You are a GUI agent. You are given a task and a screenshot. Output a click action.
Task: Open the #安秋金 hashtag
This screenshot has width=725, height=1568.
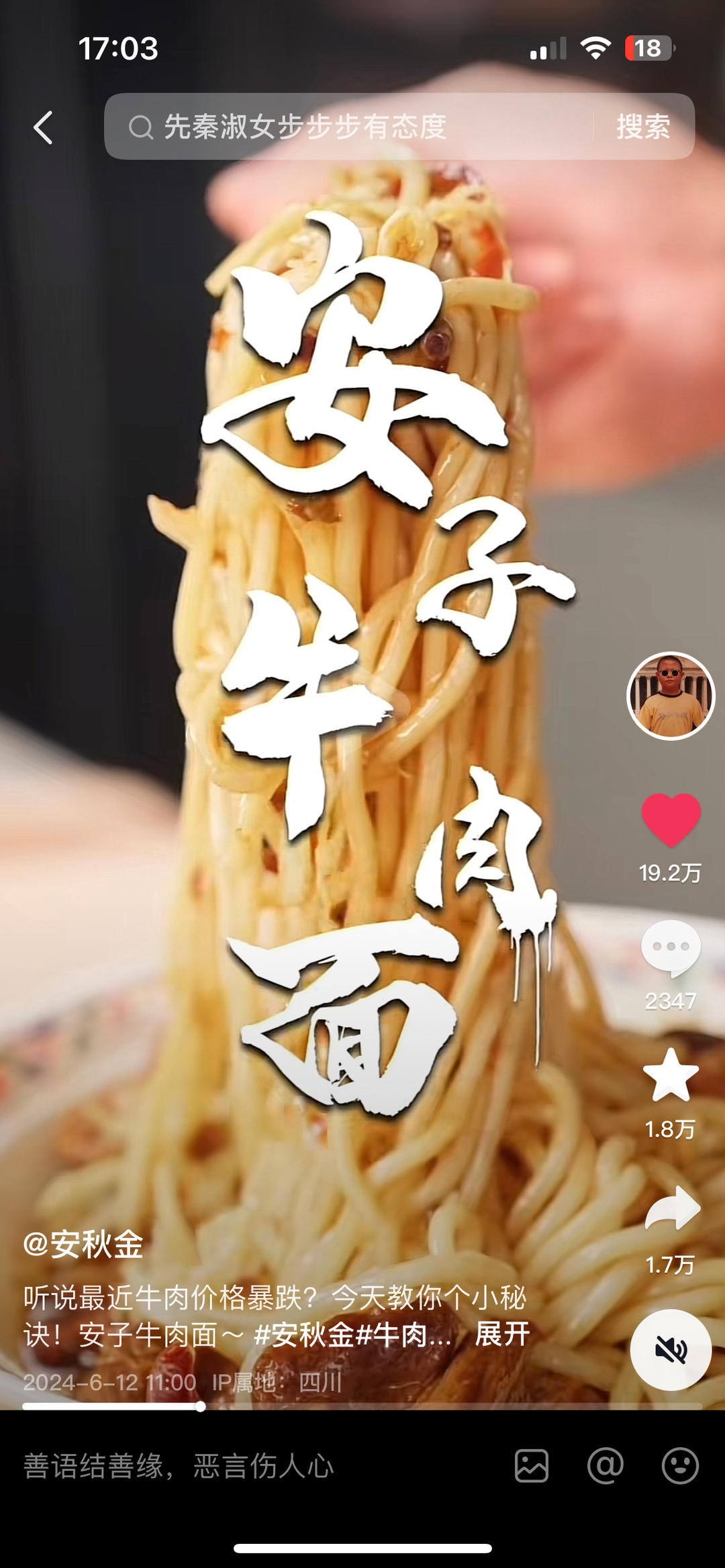click(x=304, y=1335)
